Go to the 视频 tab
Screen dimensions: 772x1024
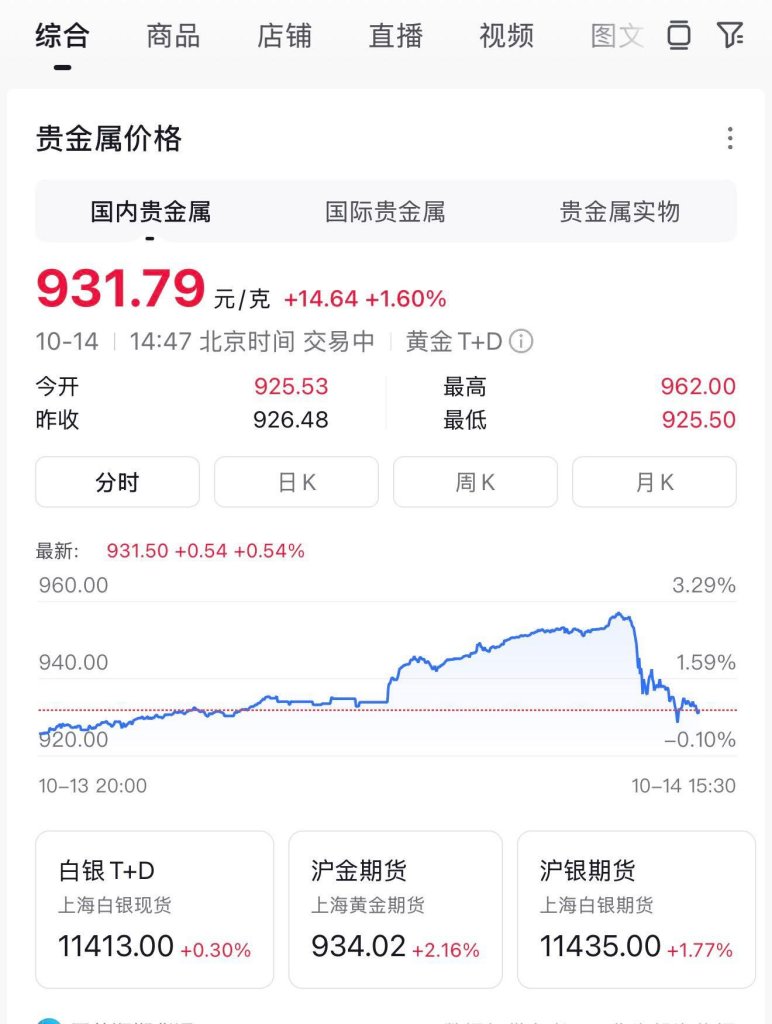pyautogui.click(x=506, y=37)
